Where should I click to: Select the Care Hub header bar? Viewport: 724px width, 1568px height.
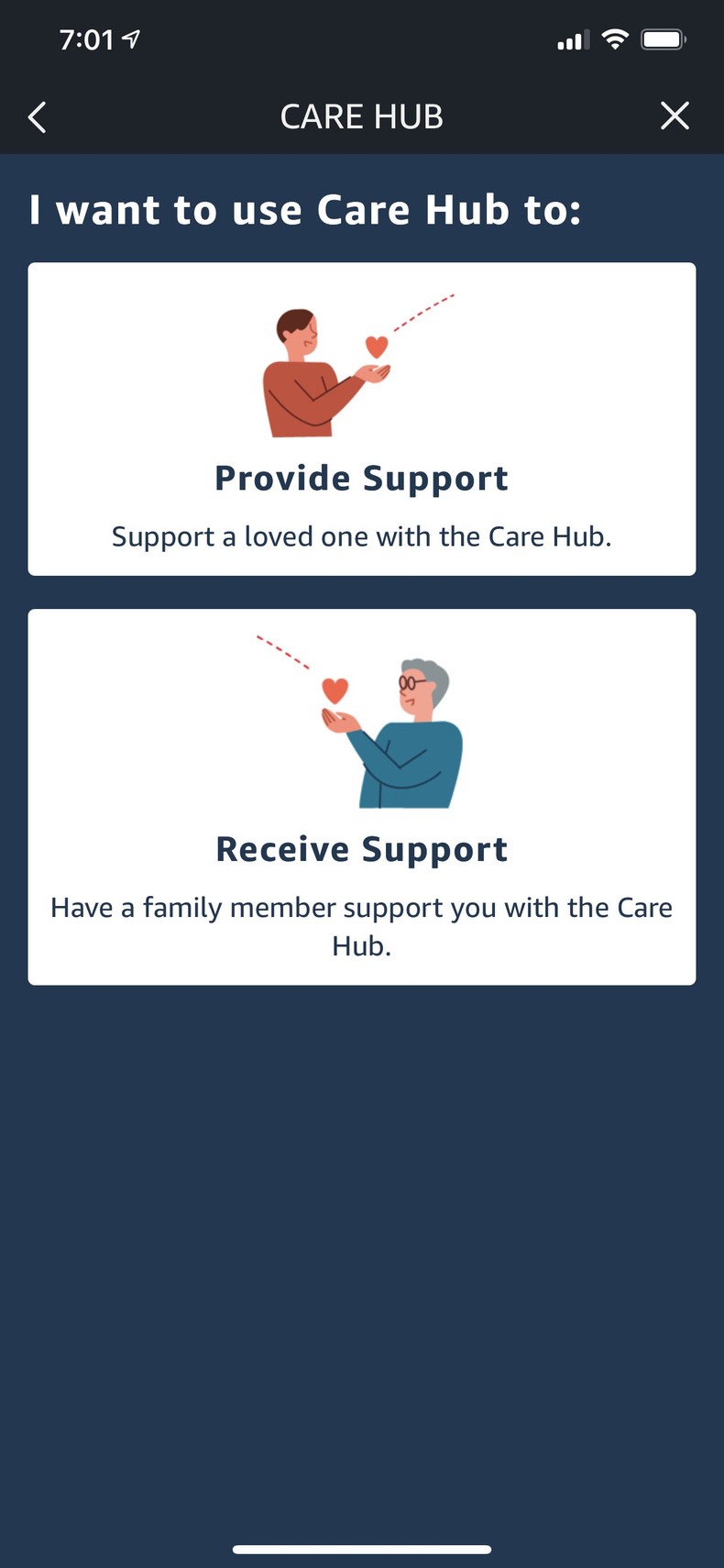coord(361,116)
